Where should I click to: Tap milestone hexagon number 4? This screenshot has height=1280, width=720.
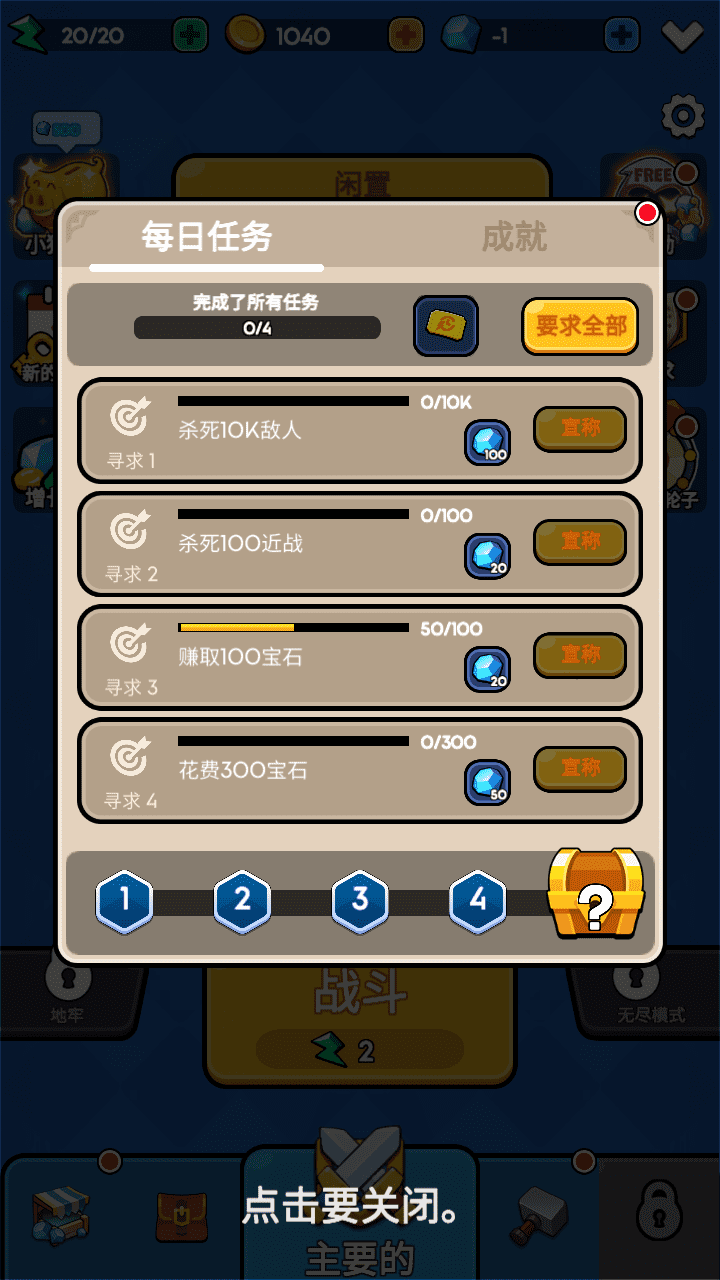(478, 901)
